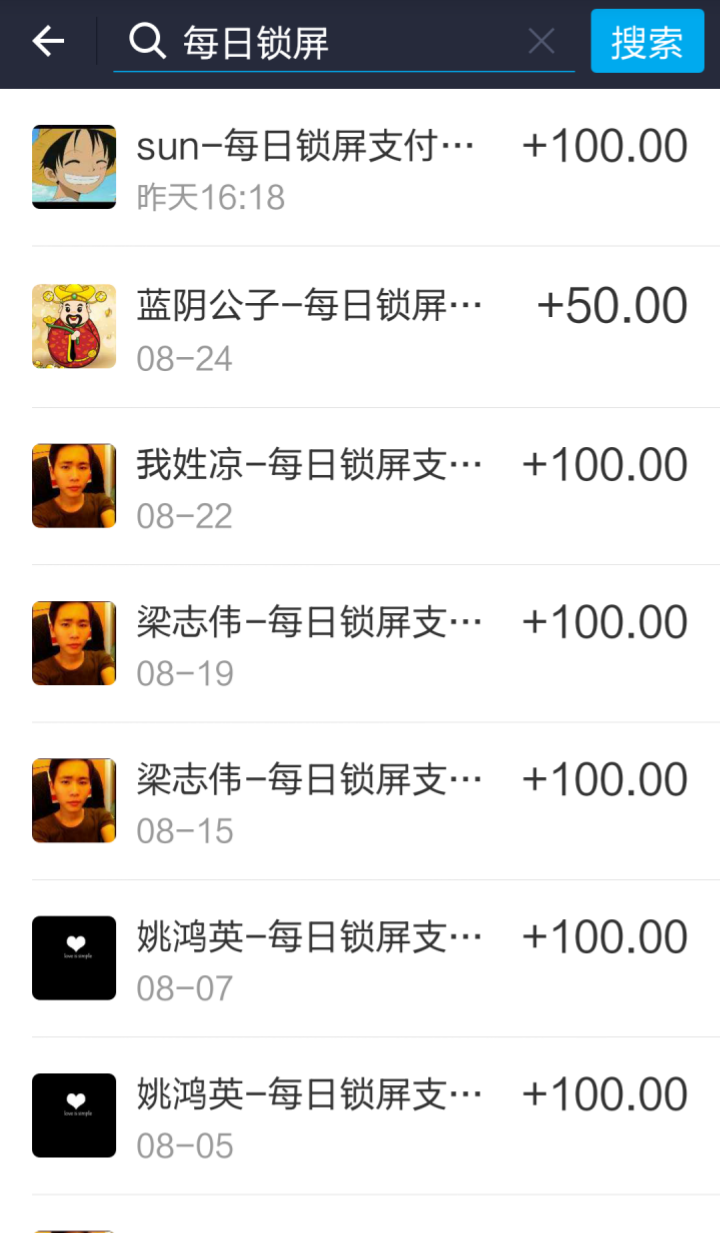The height and width of the screenshot is (1233, 720).
Task: Open 梁志伟's record dated 08-15
Action: [x=360, y=800]
